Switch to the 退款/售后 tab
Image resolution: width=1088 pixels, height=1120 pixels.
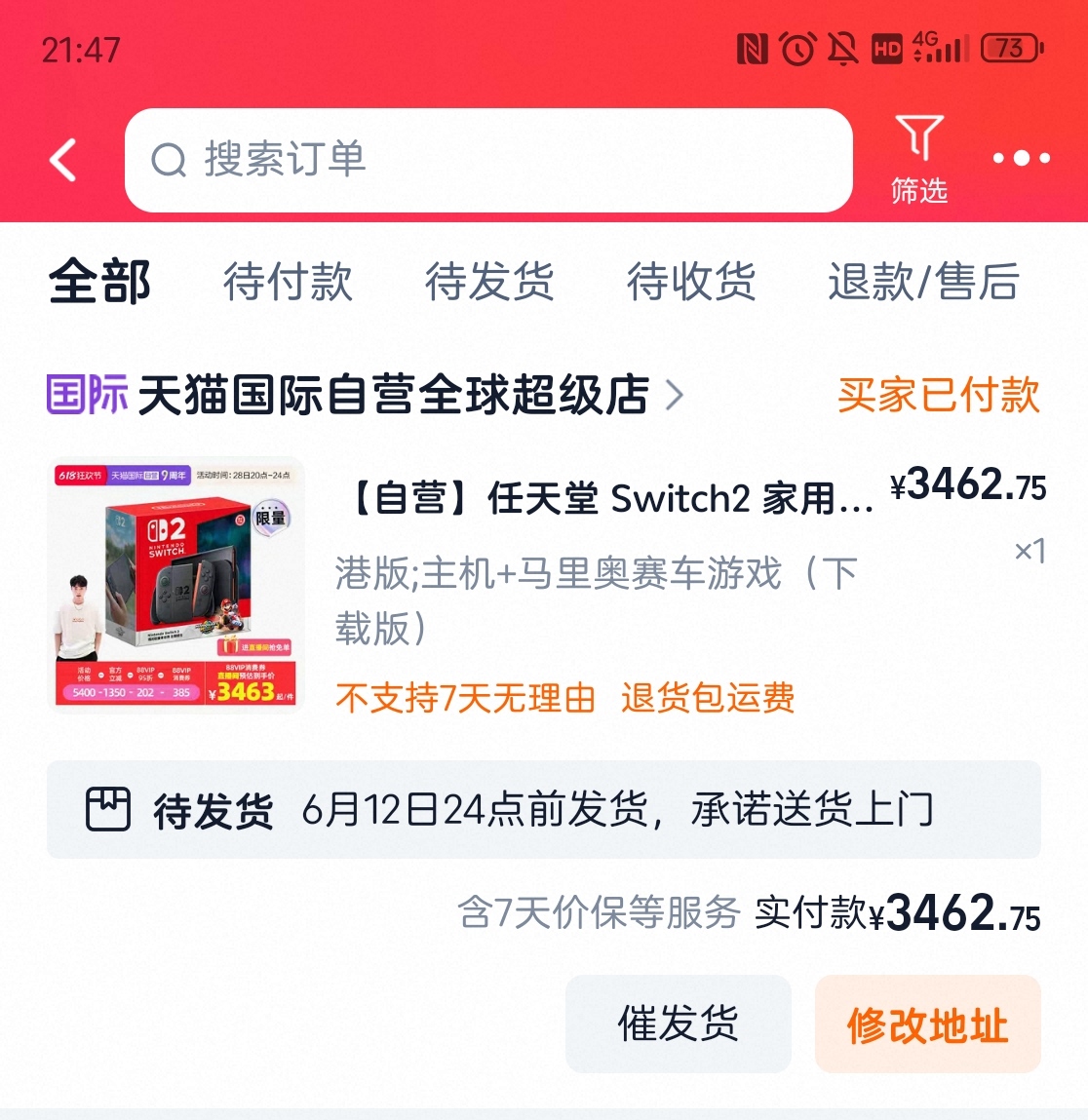coord(923,283)
